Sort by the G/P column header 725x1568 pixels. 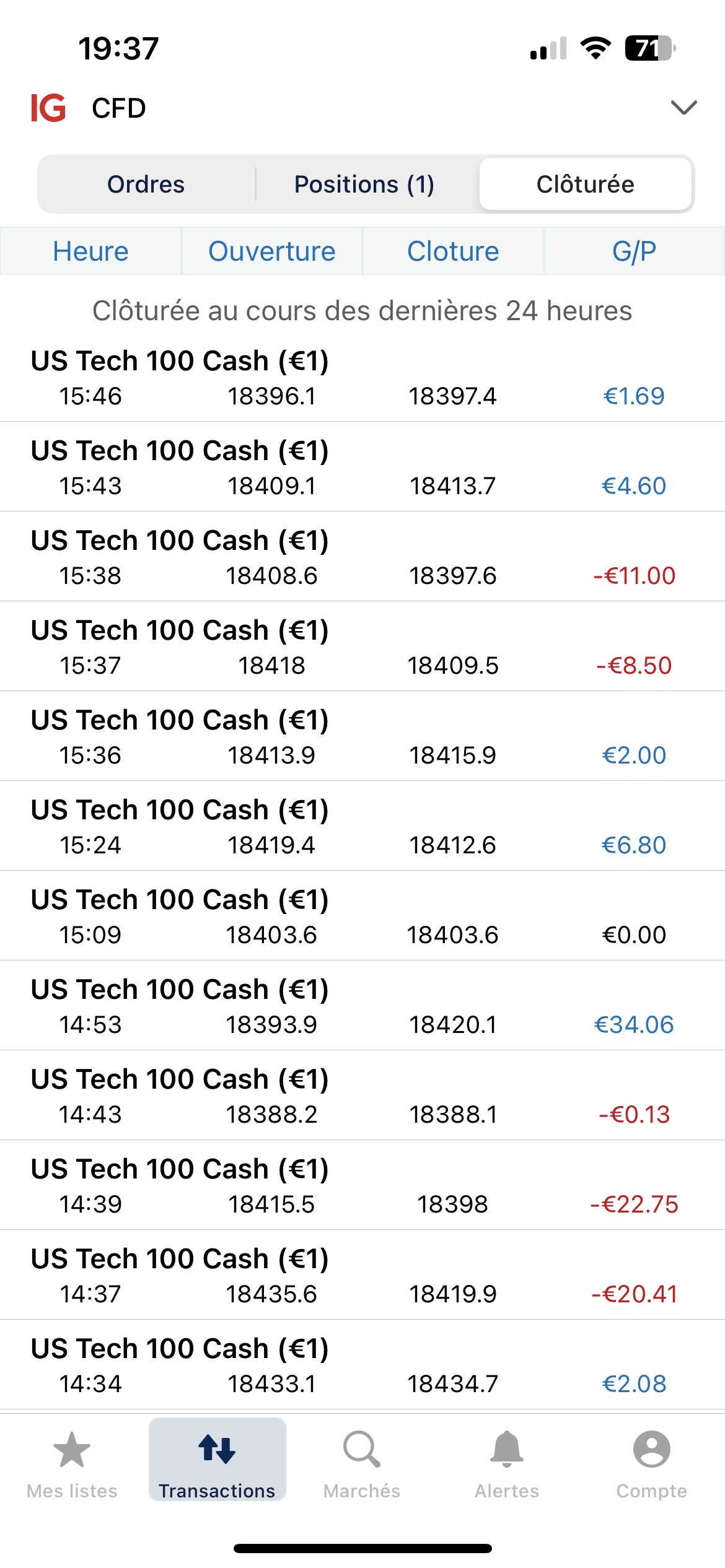click(x=634, y=251)
